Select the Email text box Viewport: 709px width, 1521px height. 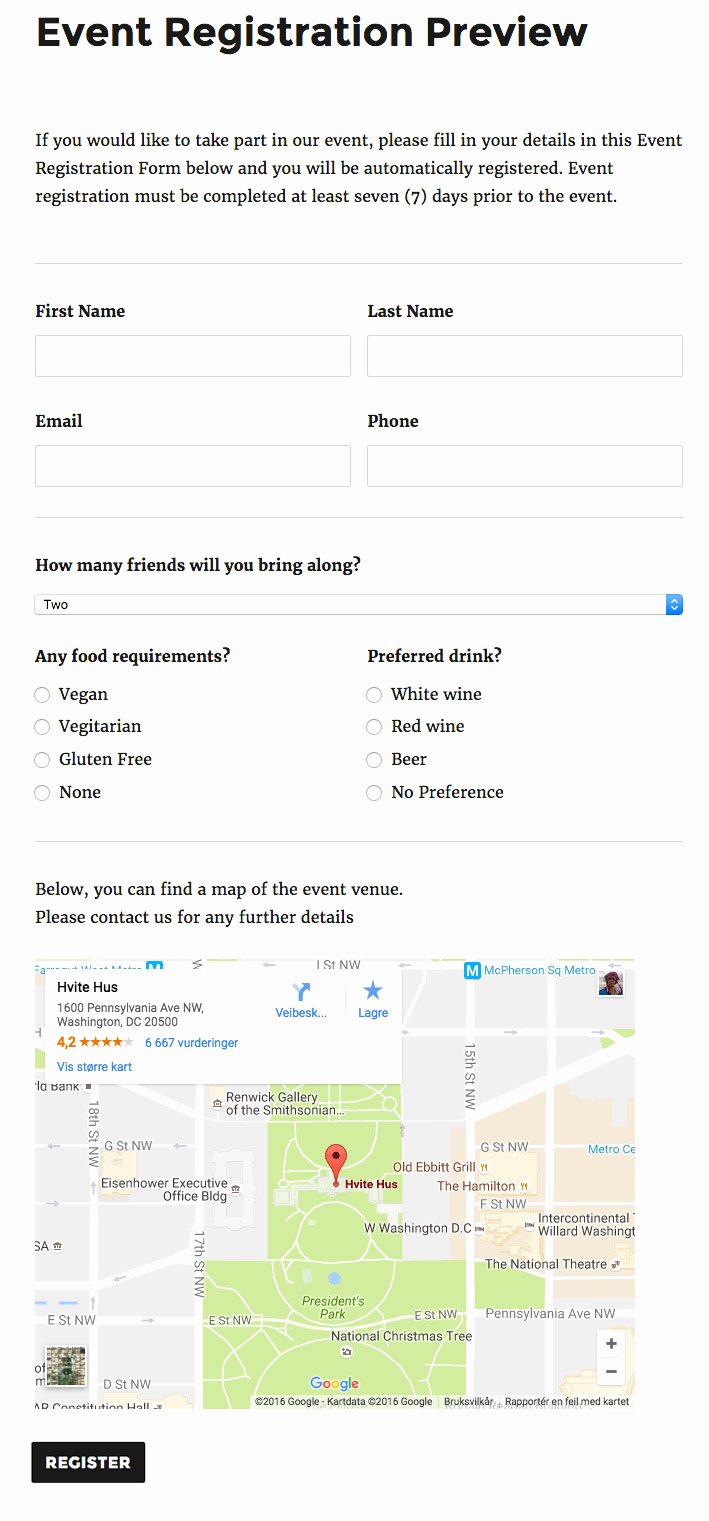click(193, 466)
